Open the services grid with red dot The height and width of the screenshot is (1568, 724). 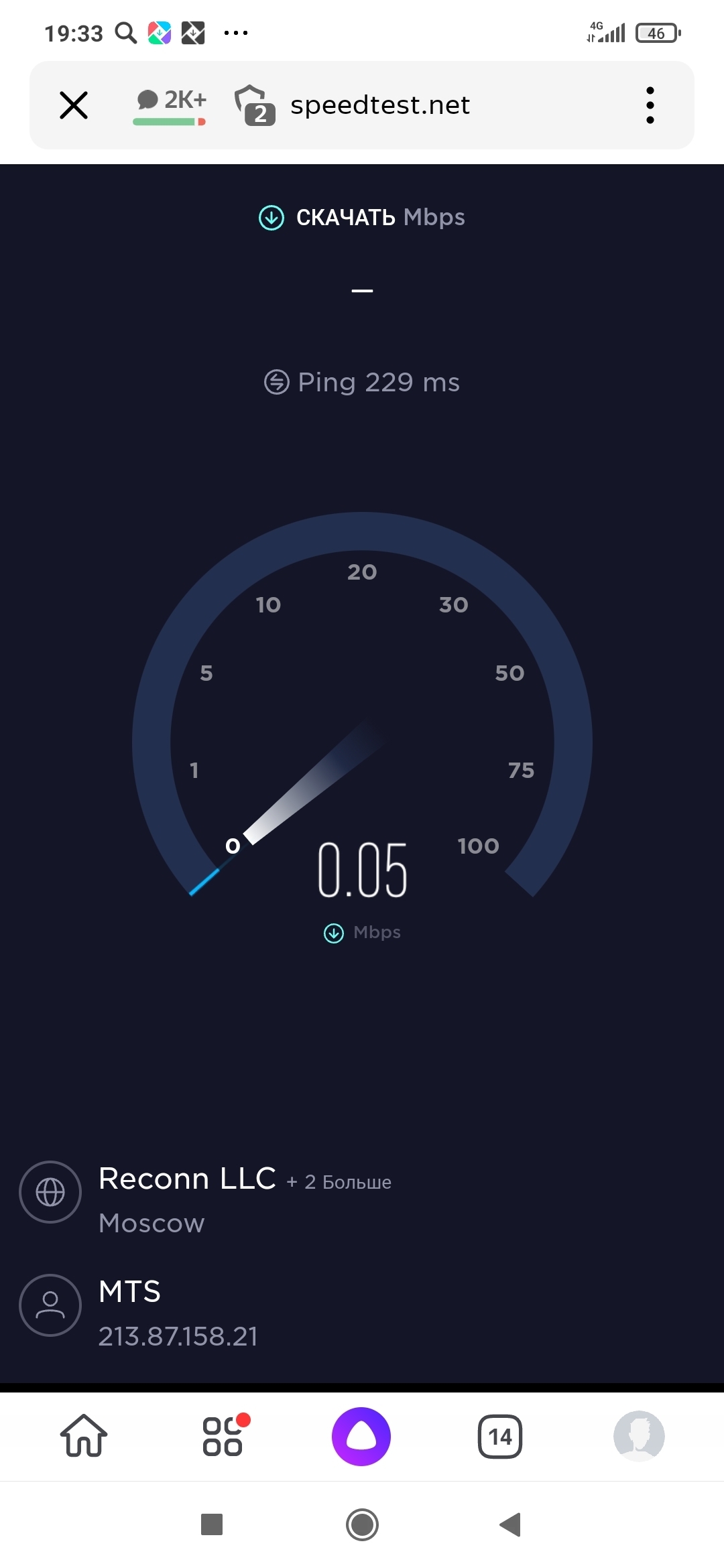point(225,1436)
